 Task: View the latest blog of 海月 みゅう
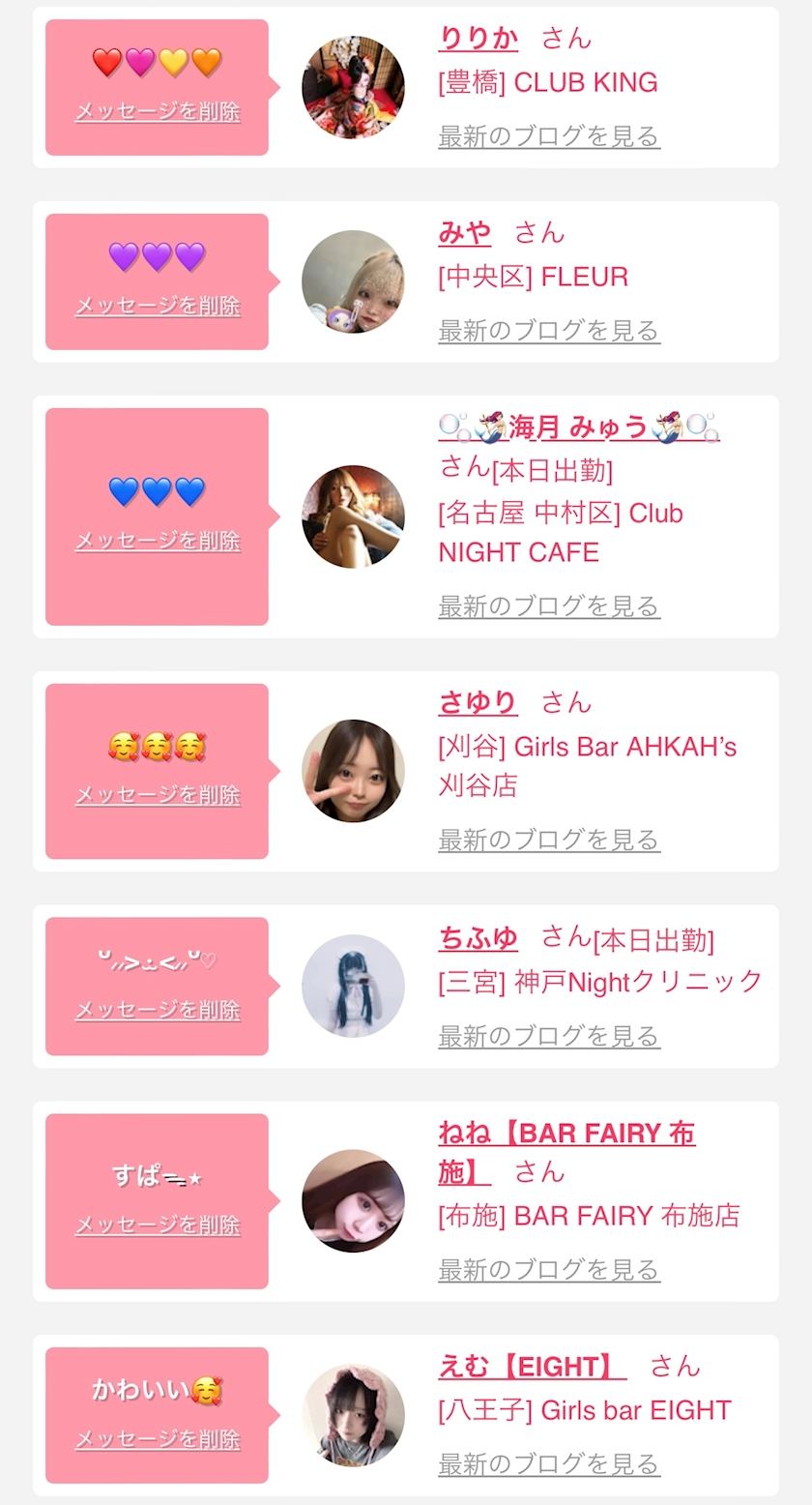549,606
